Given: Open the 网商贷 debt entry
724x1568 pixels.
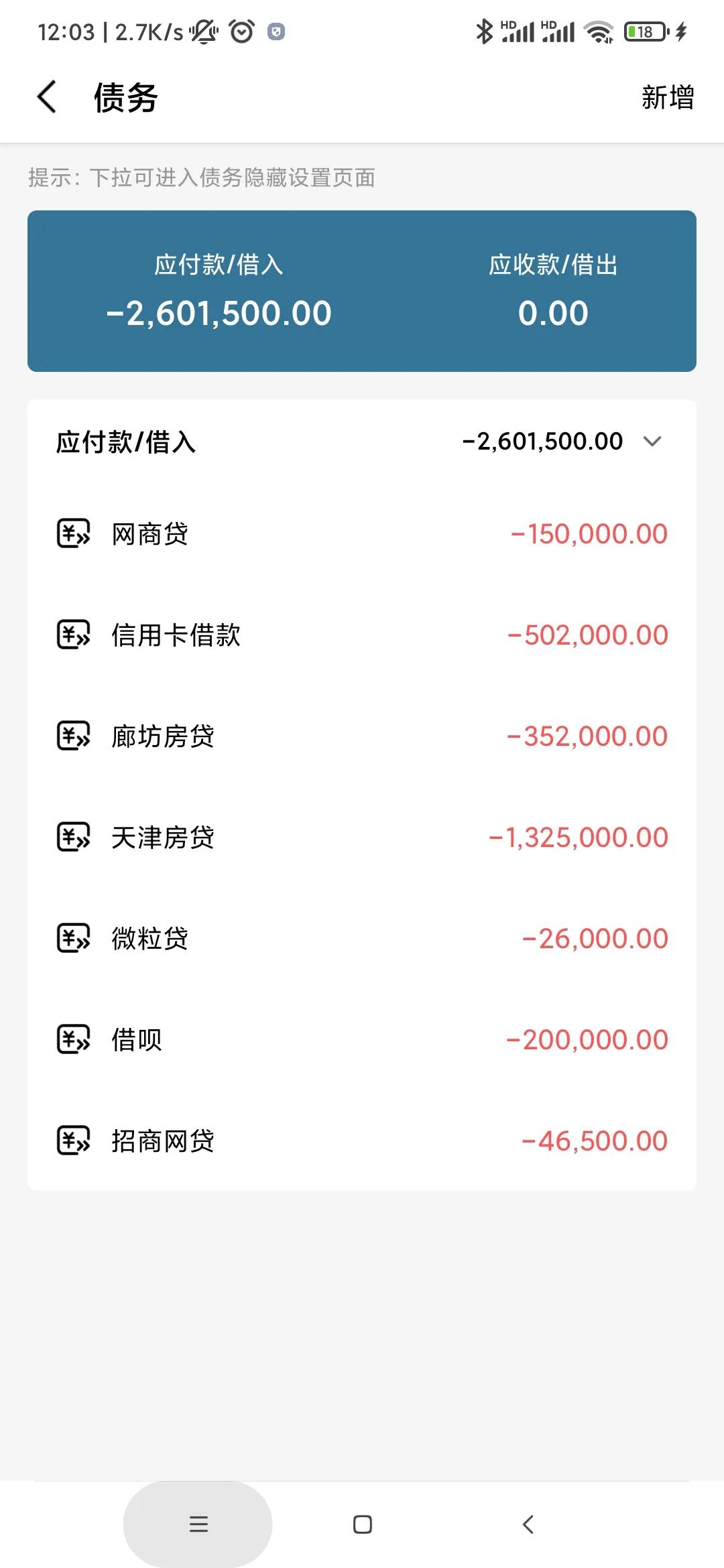Looking at the screenshot, I should (362, 534).
